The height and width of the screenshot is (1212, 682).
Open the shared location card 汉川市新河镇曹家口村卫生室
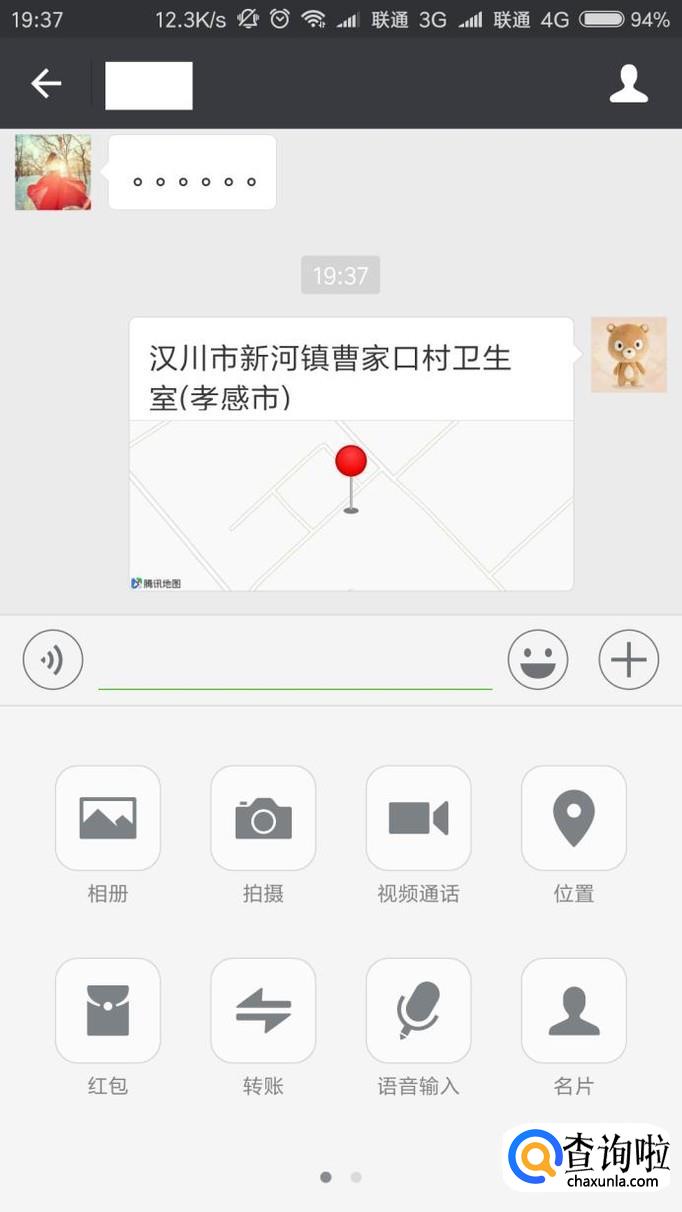[x=351, y=454]
